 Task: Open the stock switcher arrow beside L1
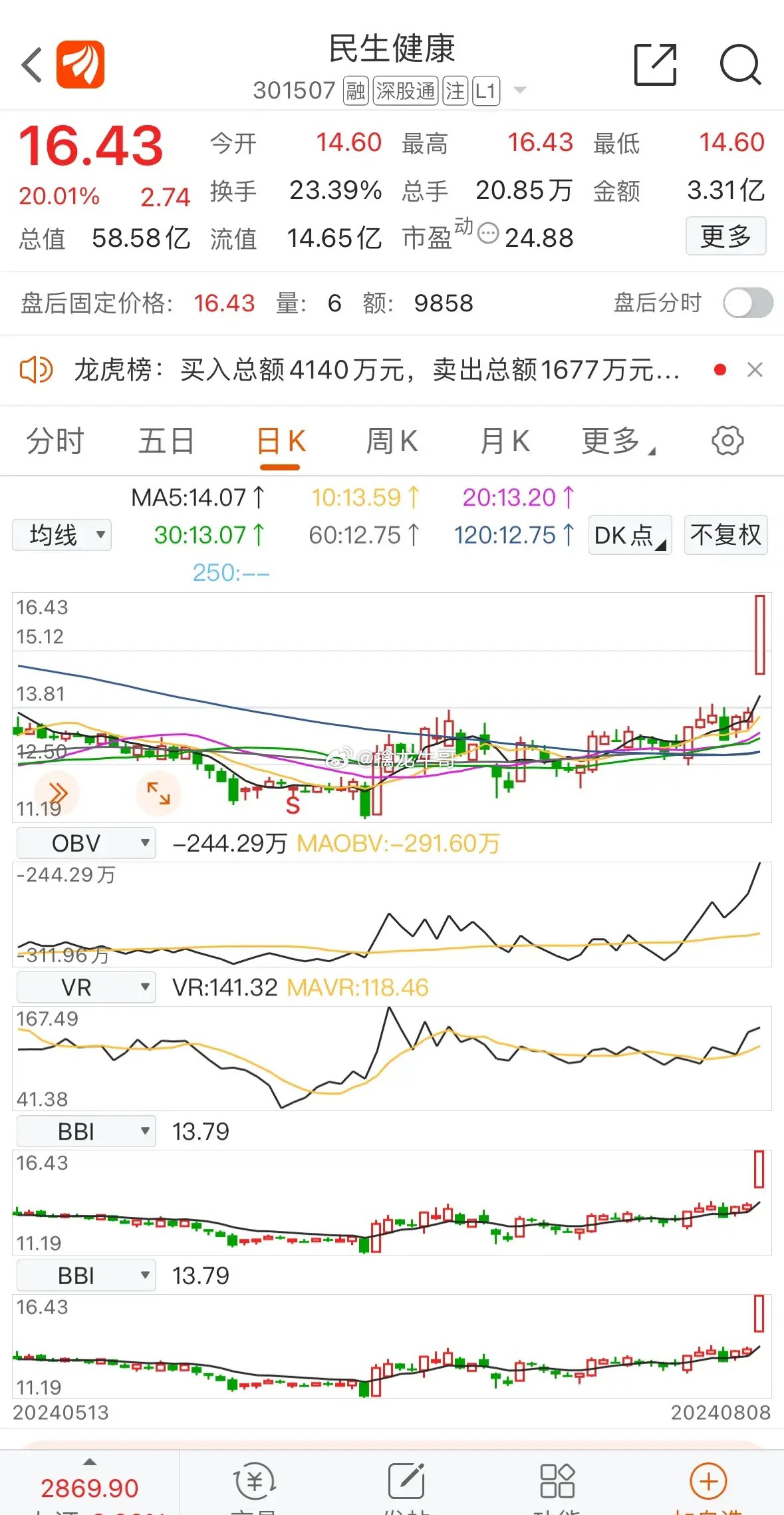tap(521, 90)
